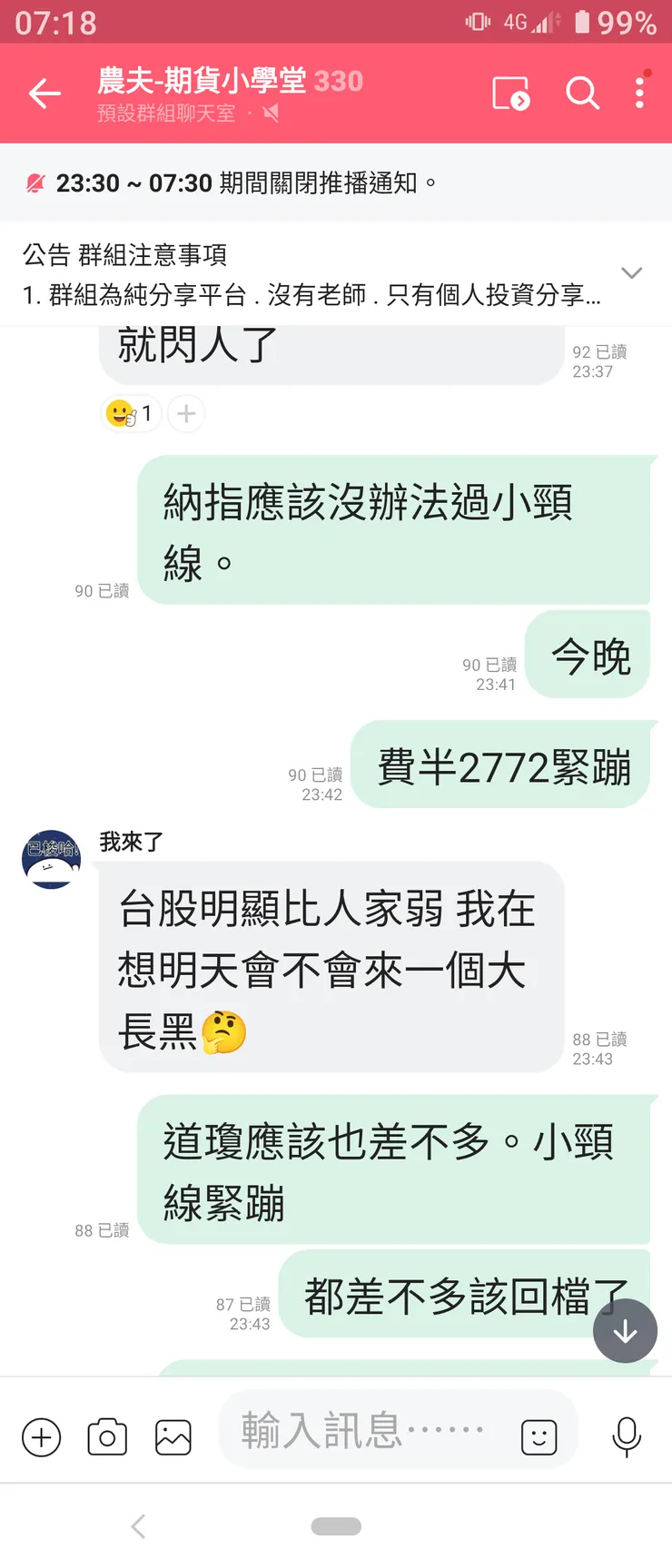Add a reaction with the plus bubble

185,413
